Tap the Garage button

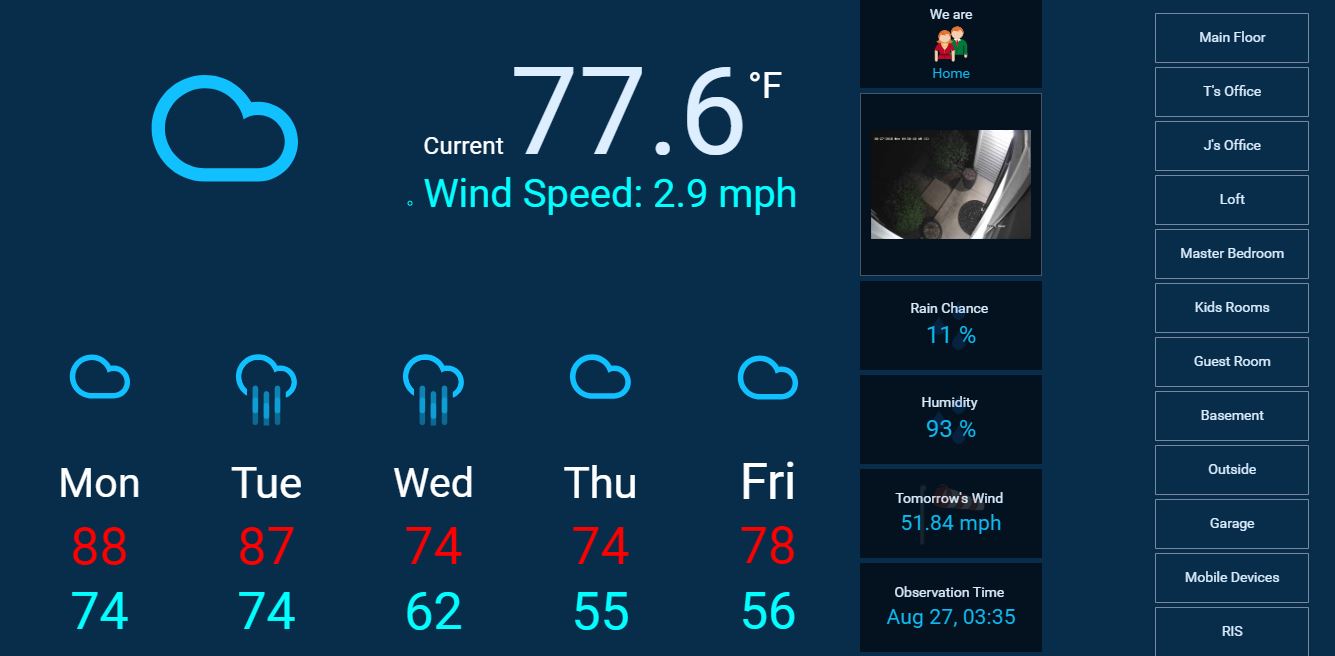[1231, 524]
